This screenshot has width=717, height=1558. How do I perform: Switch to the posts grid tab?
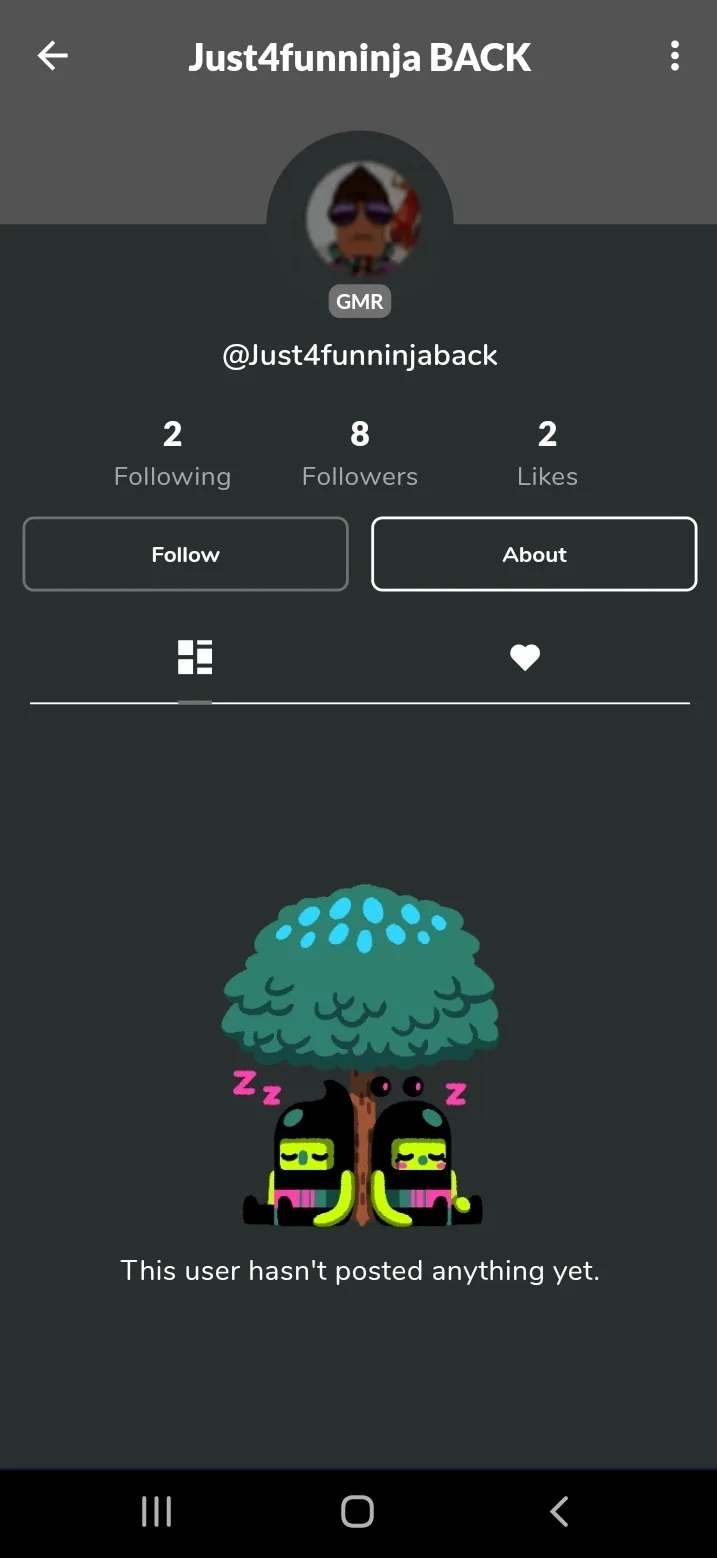(195, 657)
